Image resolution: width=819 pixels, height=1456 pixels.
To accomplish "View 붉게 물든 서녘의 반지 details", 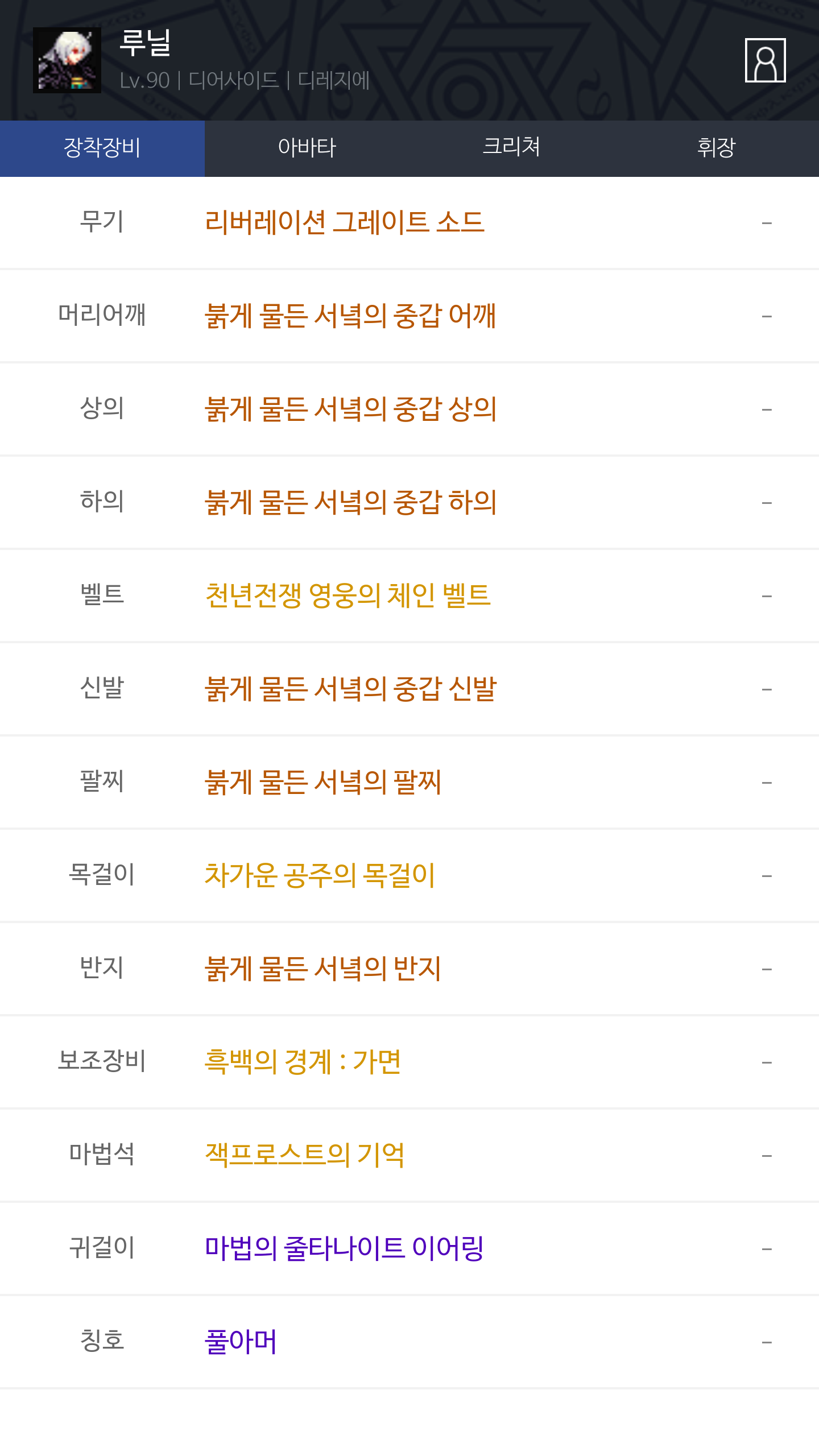I will tap(323, 969).
